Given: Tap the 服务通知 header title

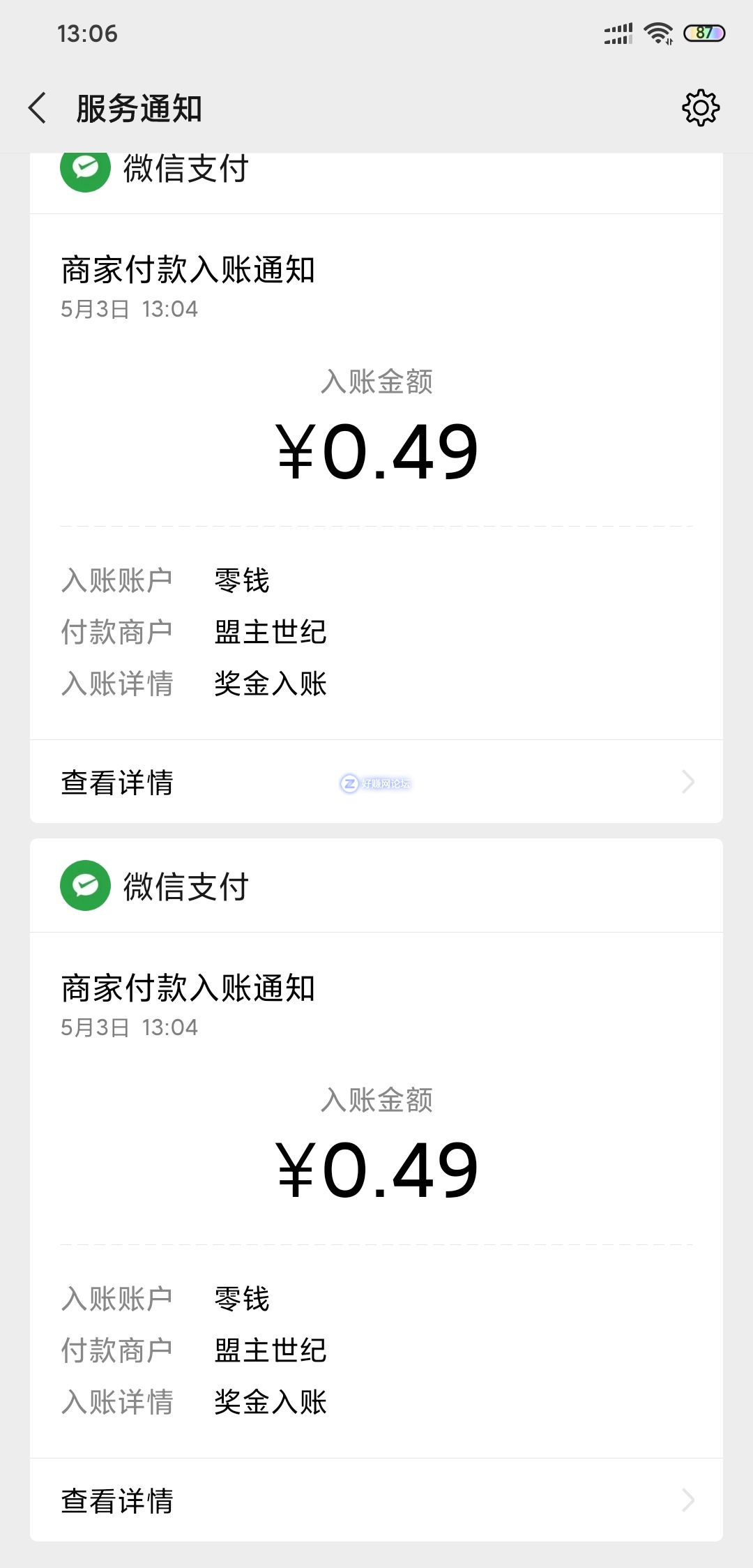Looking at the screenshot, I should tap(137, 108).
